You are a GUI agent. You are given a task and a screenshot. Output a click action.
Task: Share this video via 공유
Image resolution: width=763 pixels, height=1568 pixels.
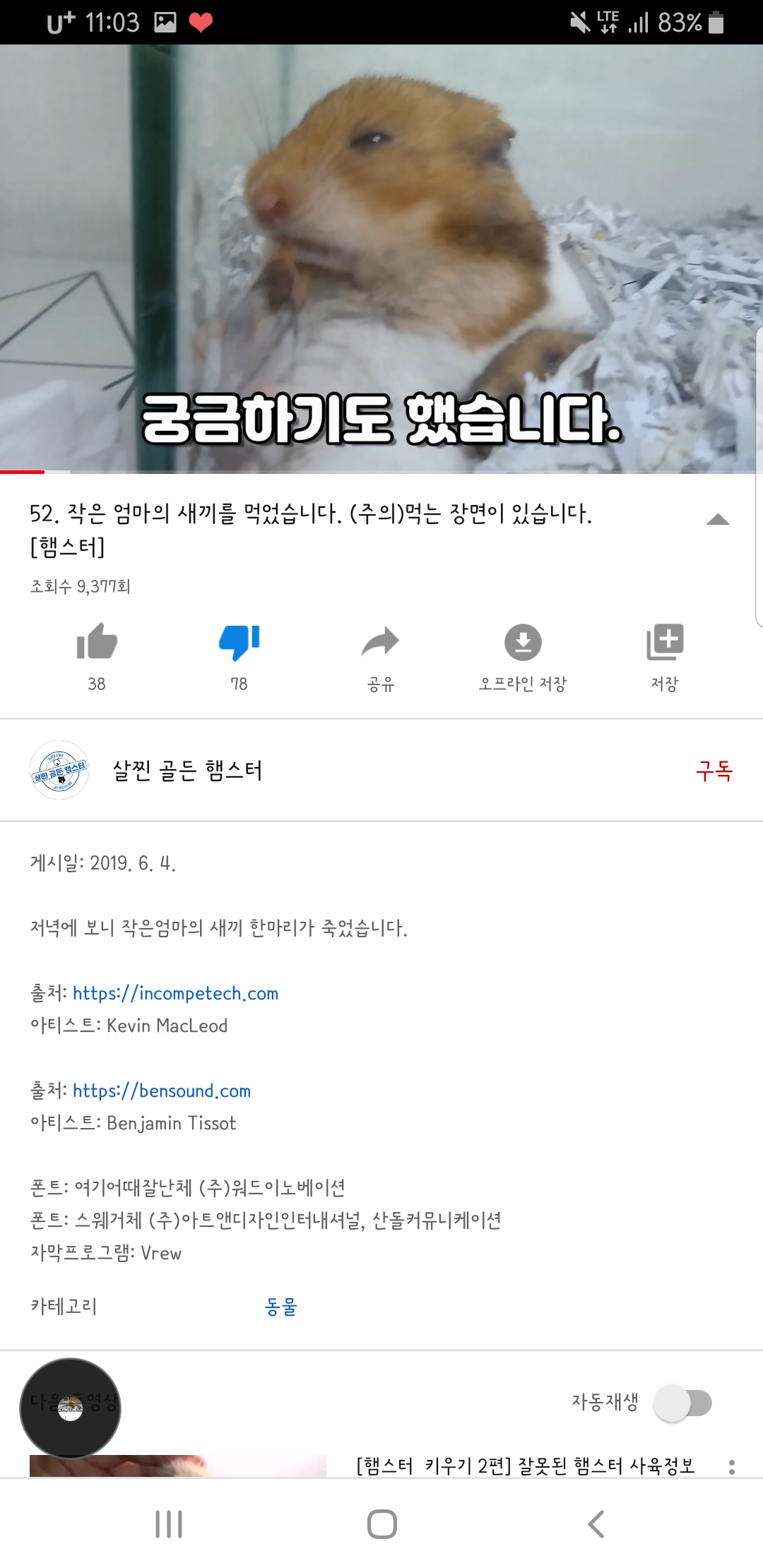coord(381,643)
